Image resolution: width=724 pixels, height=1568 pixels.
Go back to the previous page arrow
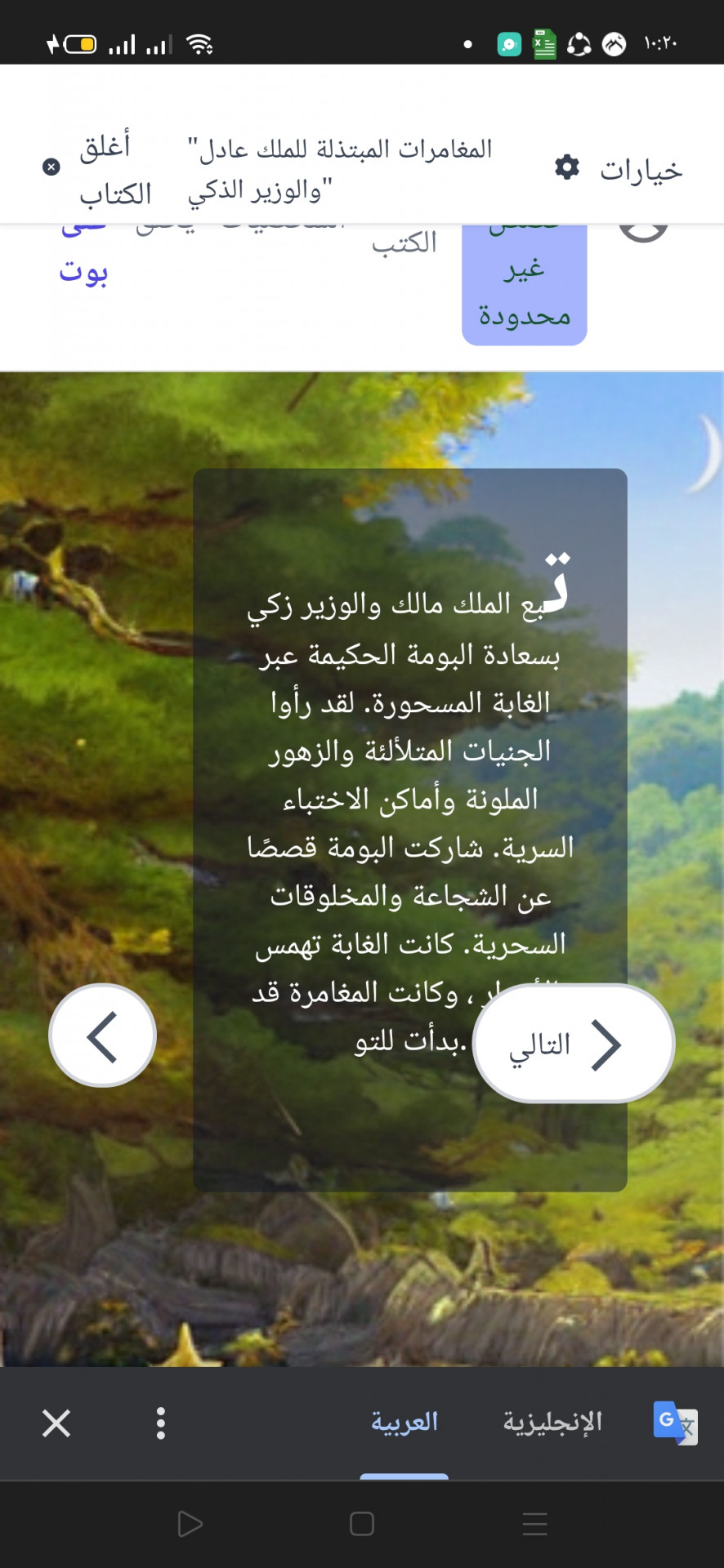pos(103,1036)
